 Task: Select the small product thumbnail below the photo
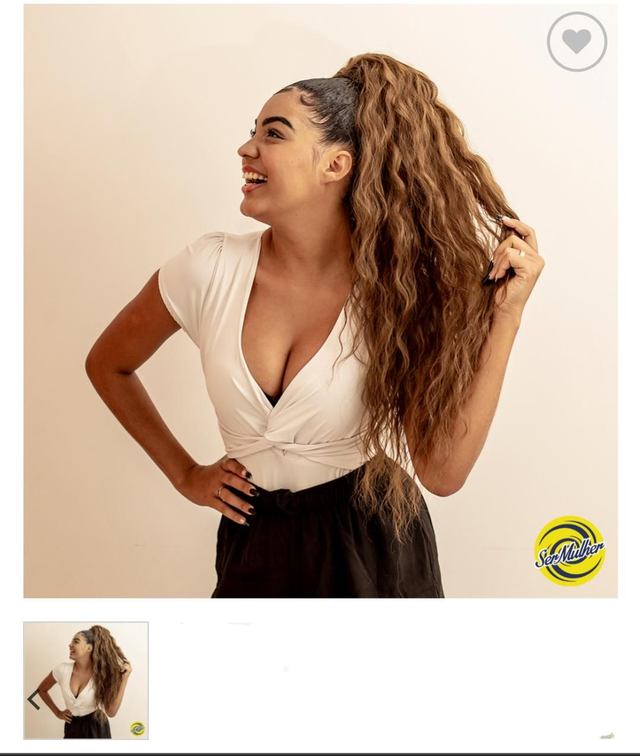(86, 680)
